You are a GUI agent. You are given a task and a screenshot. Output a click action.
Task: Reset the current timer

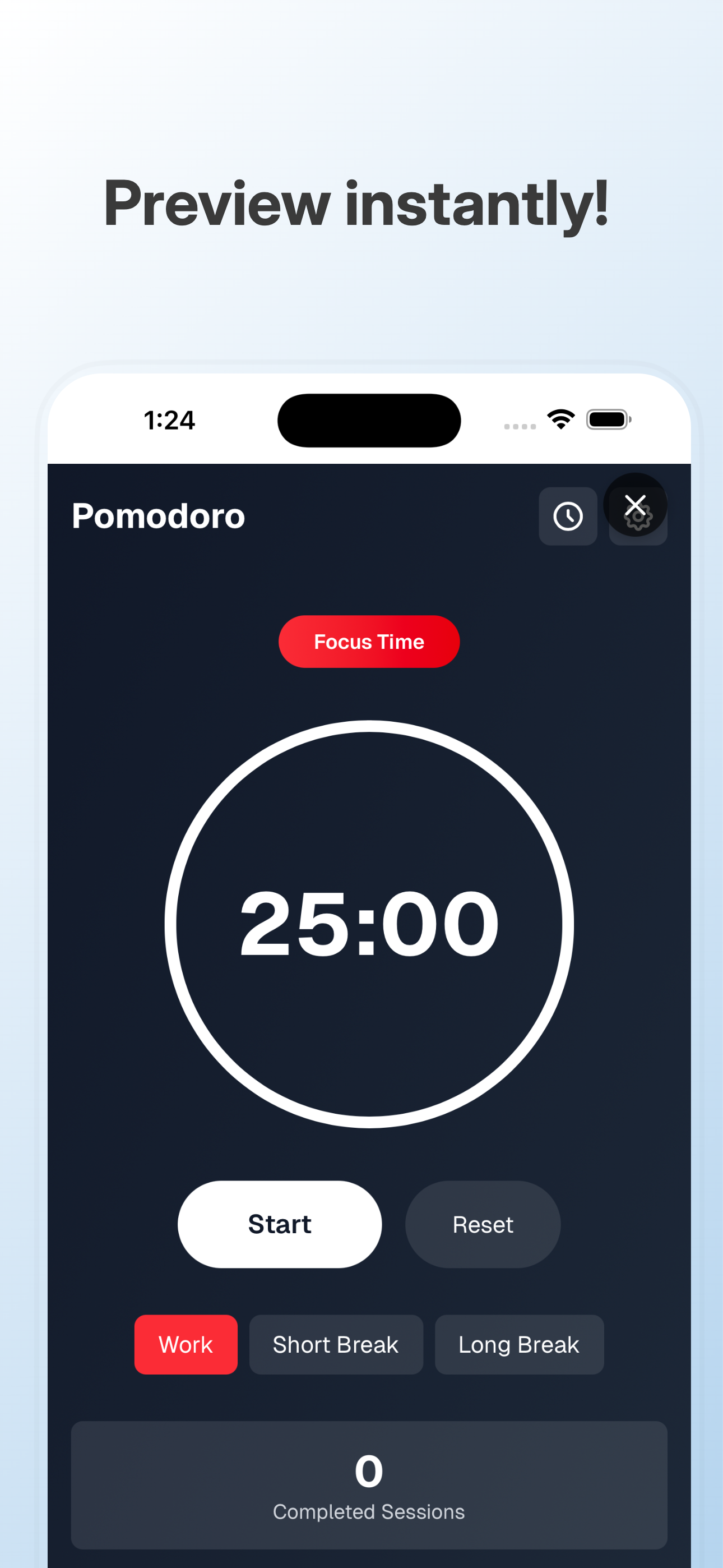483,1224
